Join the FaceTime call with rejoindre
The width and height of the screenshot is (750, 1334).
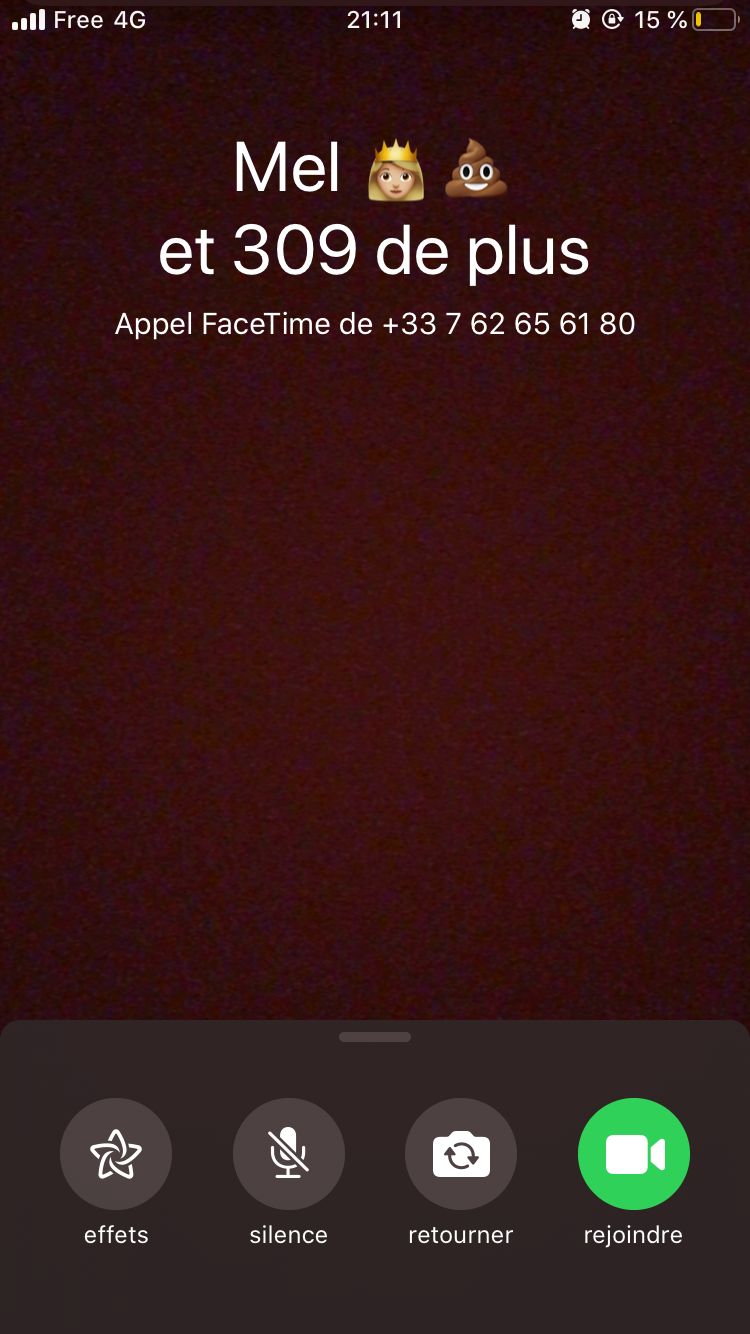click(634, 1154)
